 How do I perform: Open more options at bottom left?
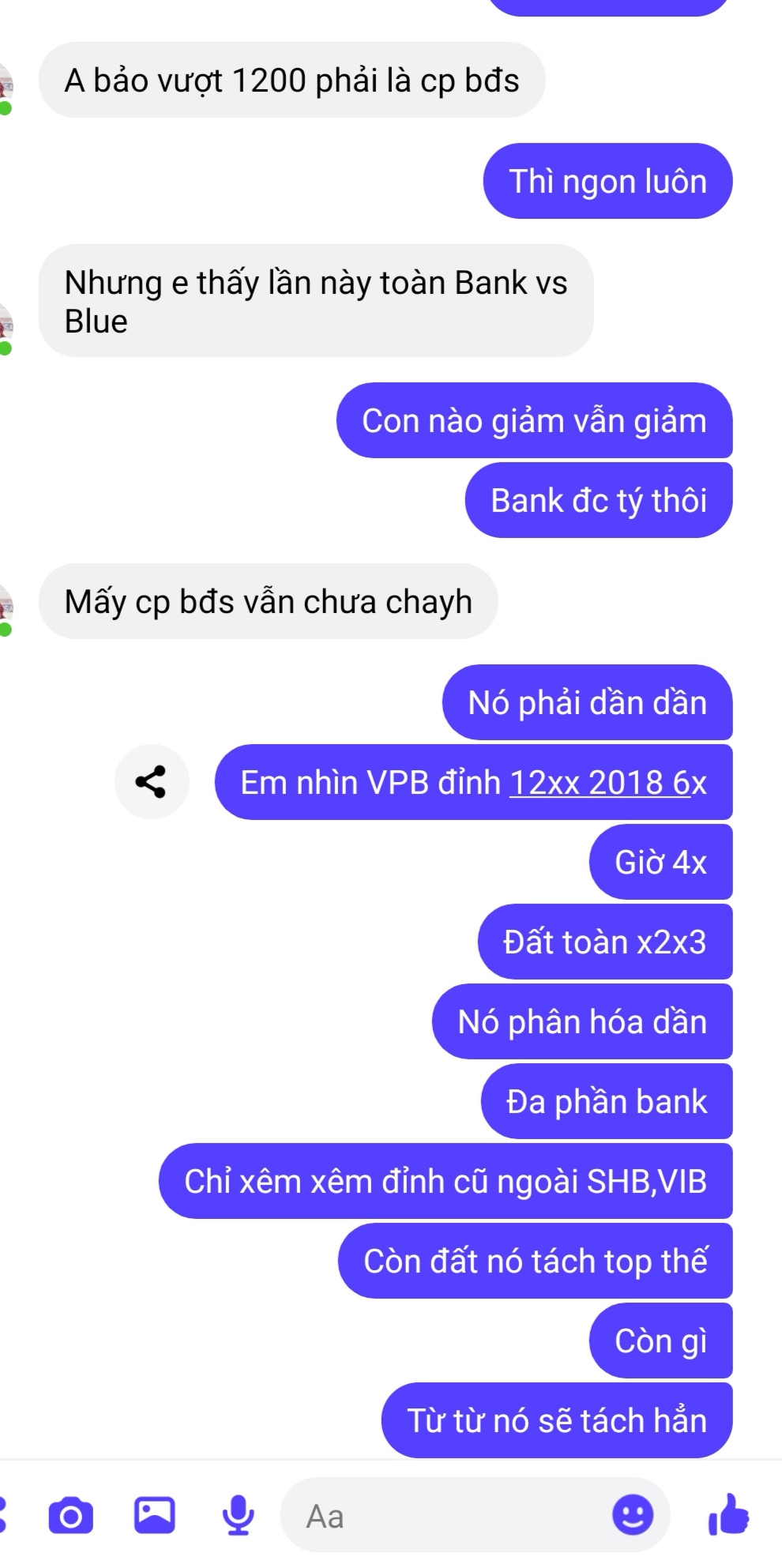[x=3, y=1514]
